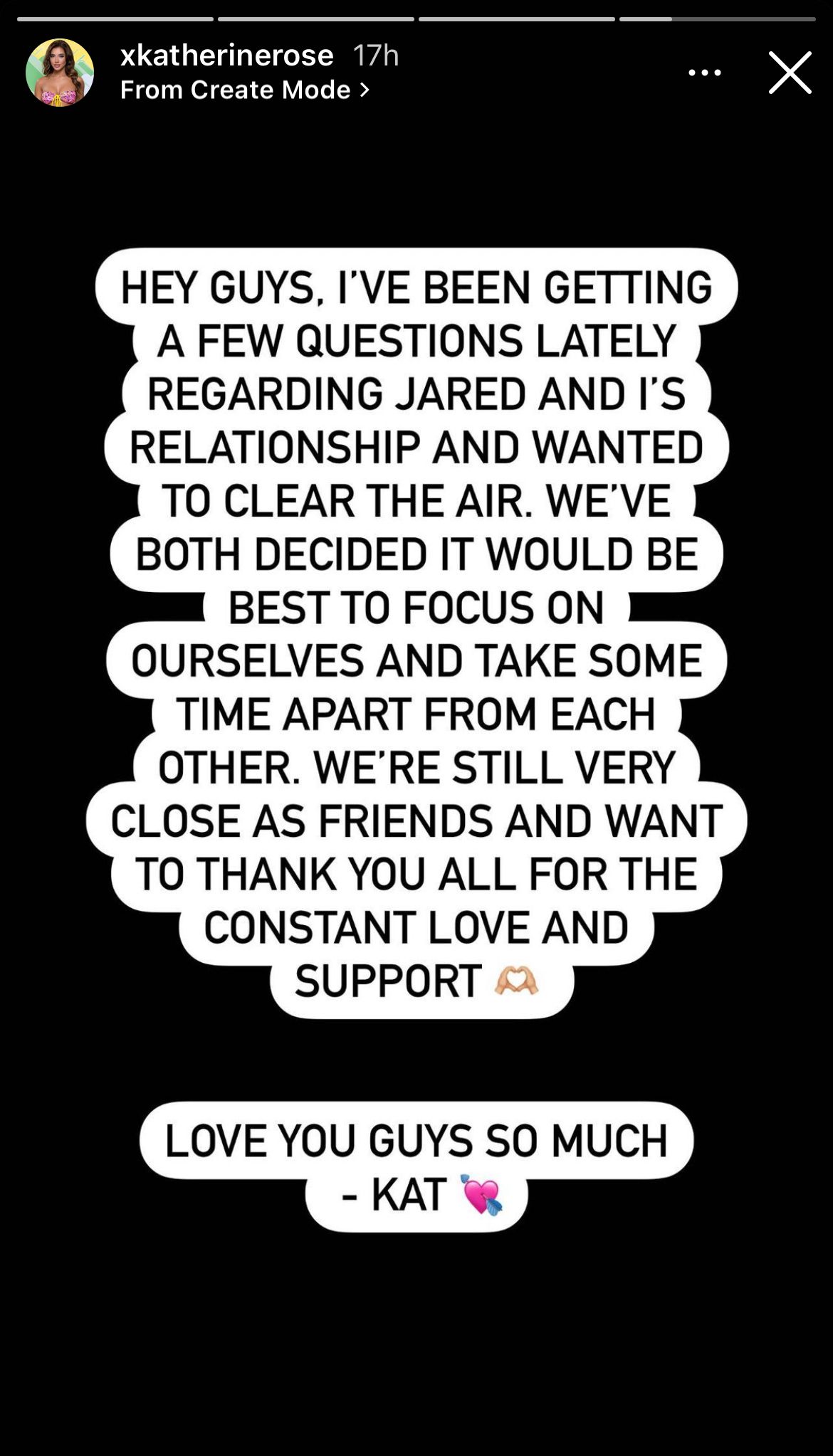
Task: Open the three-dot story options menu
Action: point(704,73)
